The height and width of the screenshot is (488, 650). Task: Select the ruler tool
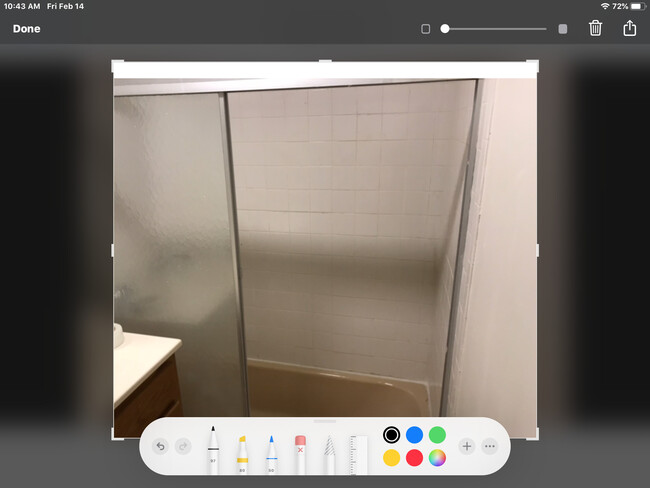pos(358,453)
